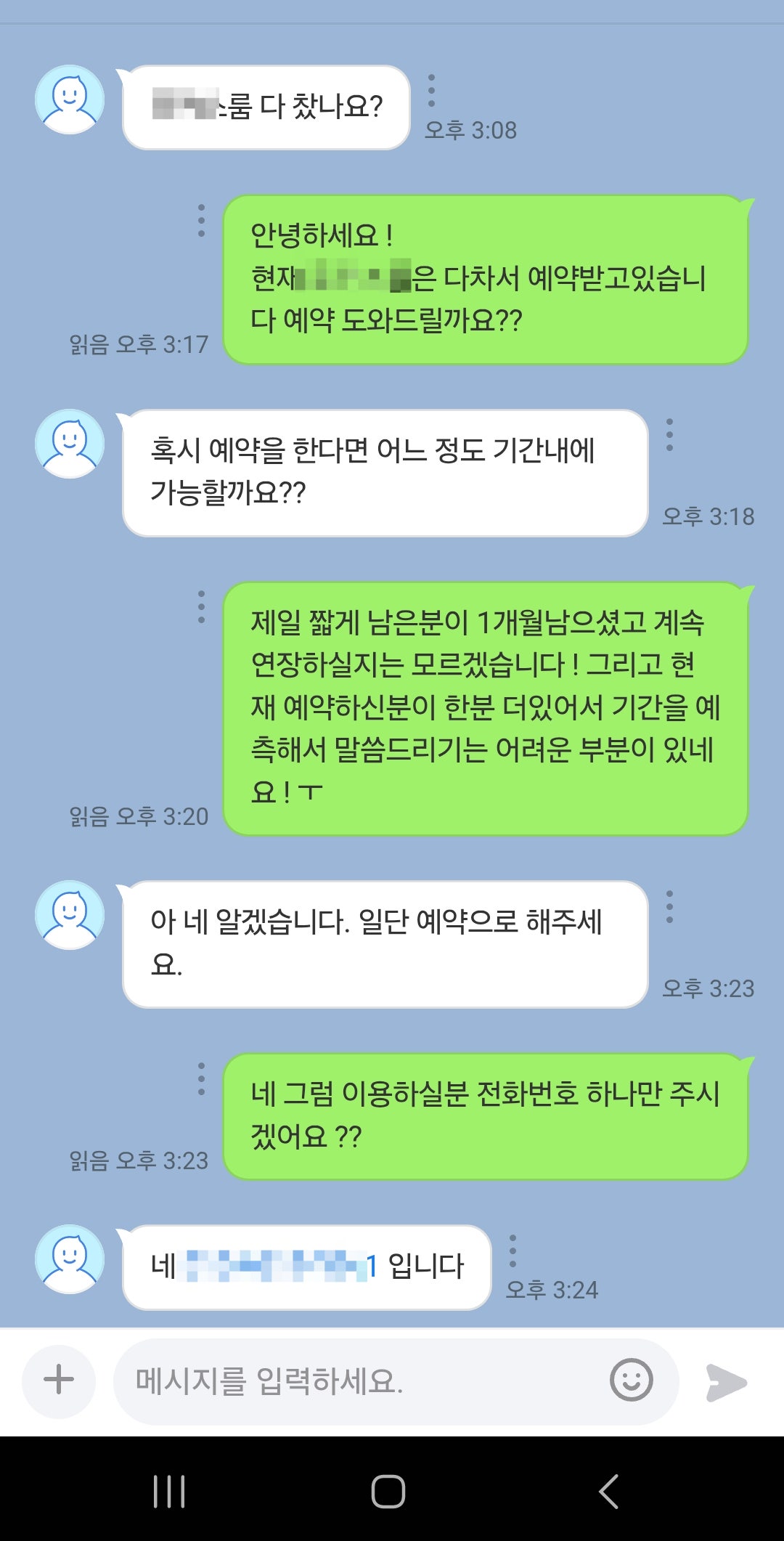784x1541 pixels.
Task: Open options for the 3:24 message
Action: 513,1251
